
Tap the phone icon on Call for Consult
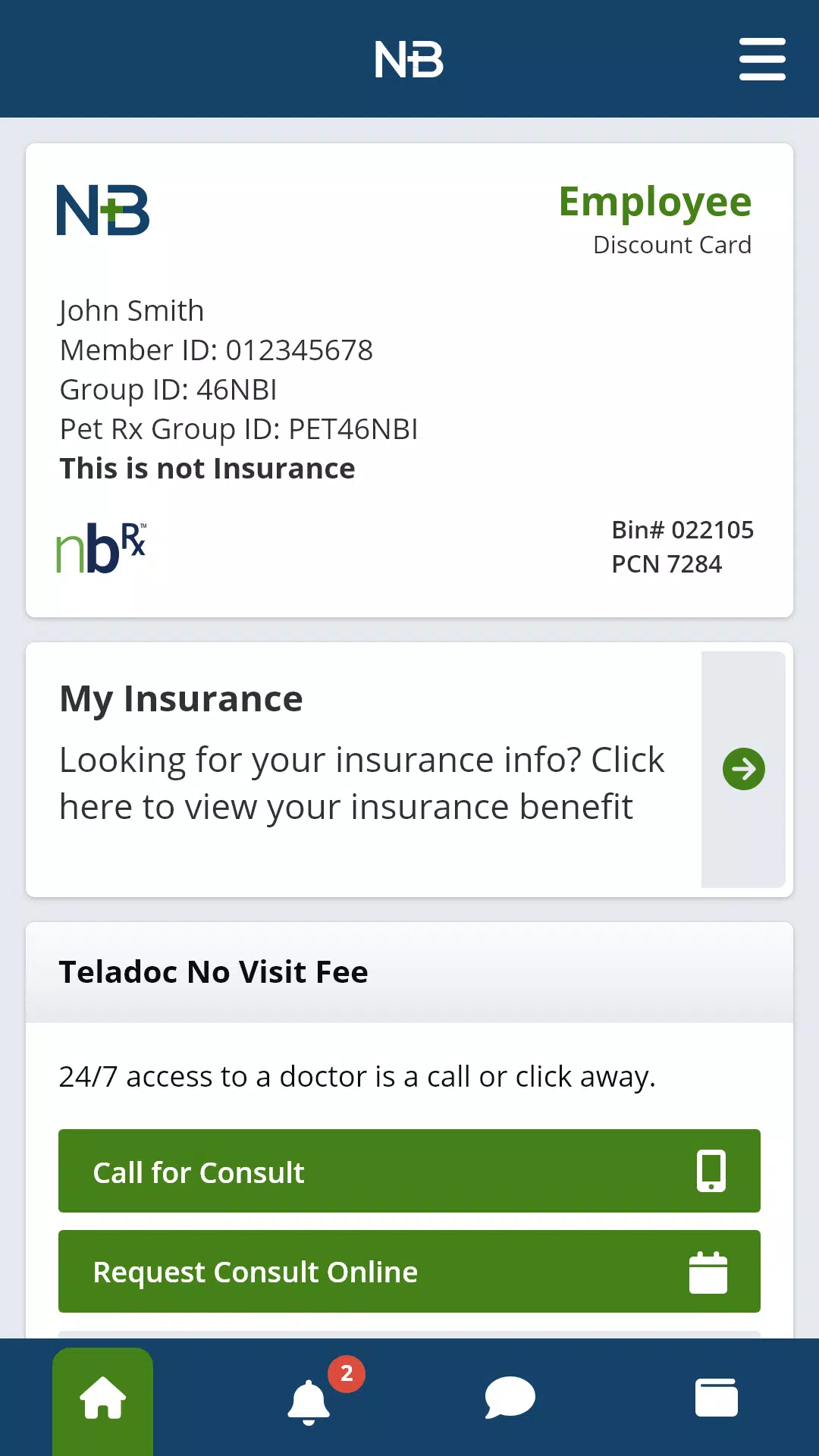click(x=710, y=1171)
